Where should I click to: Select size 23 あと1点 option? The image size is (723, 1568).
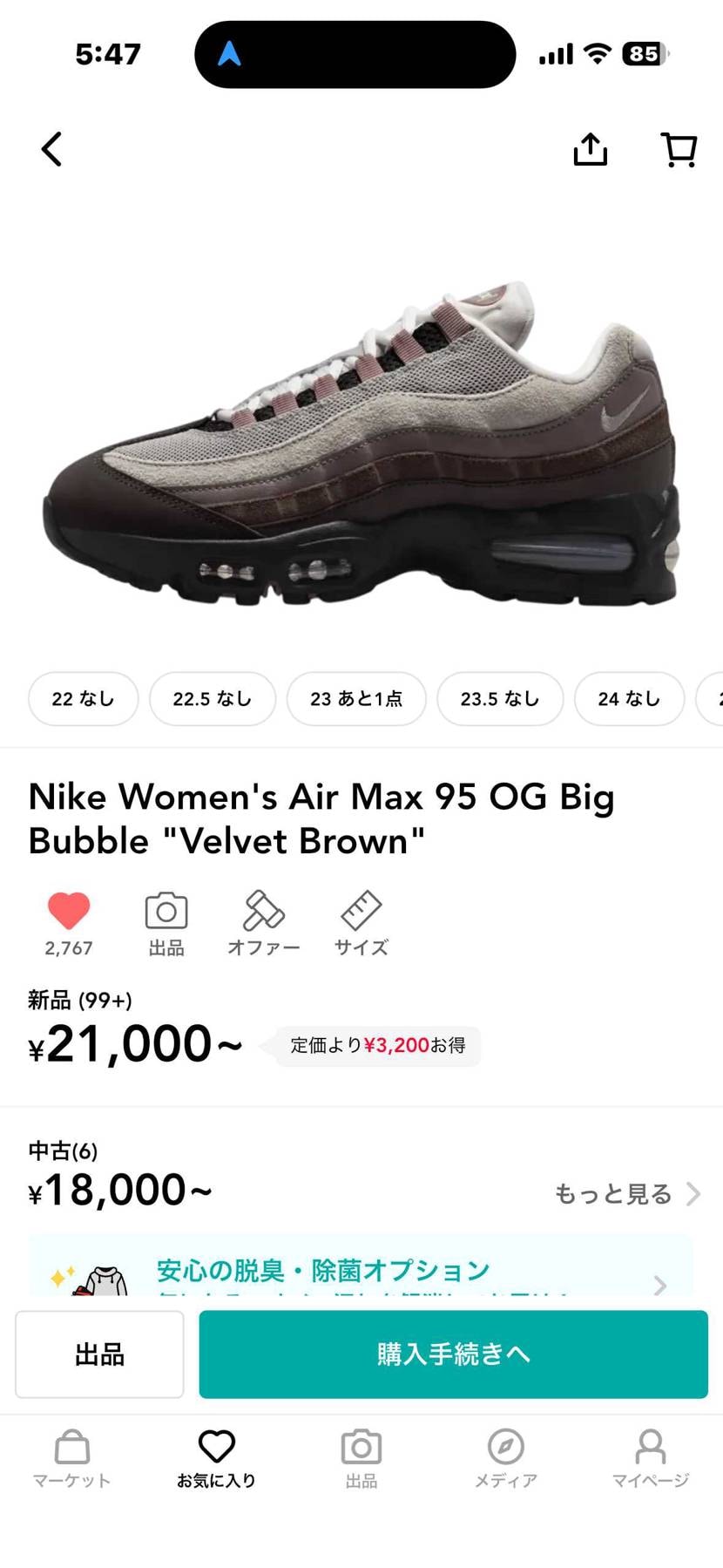click(356, 698)
